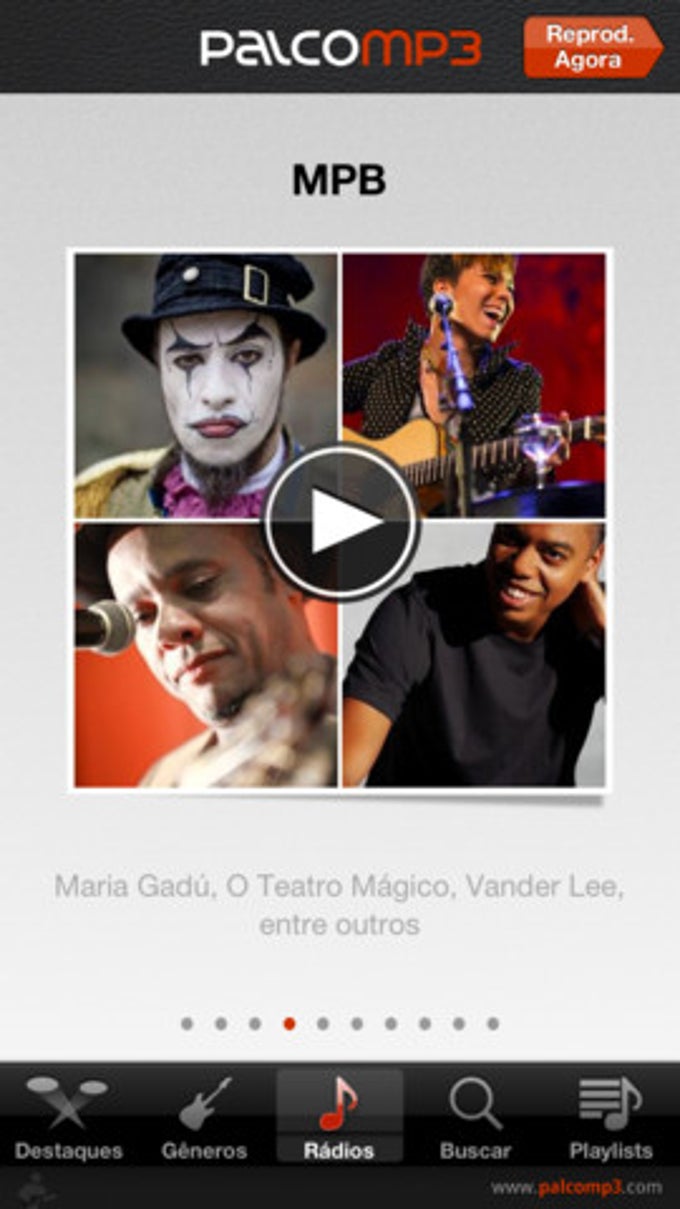680x1209 pixels.
Task: Play the MPB radio station
Action: [x=340, y=522]
